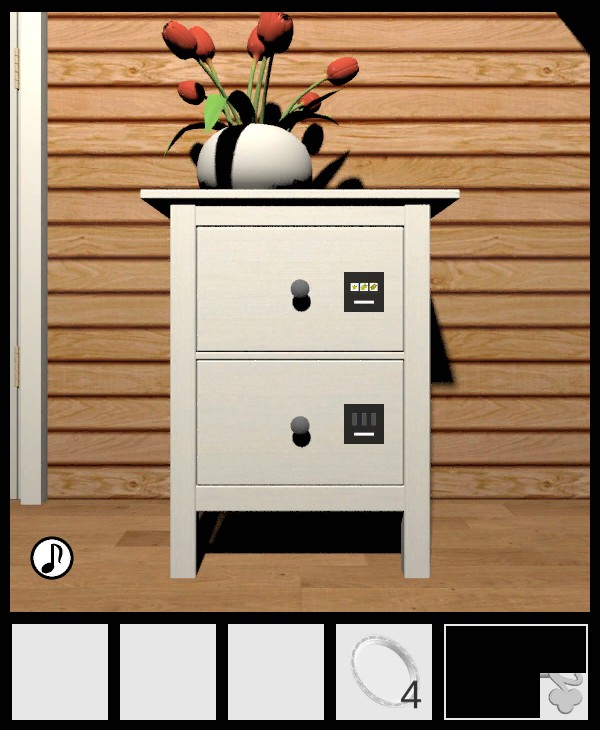Select the ring item in the inventory
The height and width of the screenshot is (730, 600).
coord(384,671)
